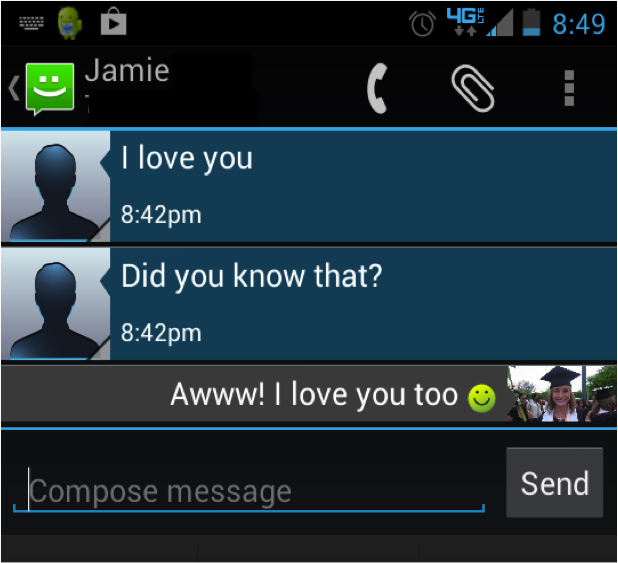Select the "Did you know that?" message
This screenshot has height=563, width=618.
click(360, 304)
